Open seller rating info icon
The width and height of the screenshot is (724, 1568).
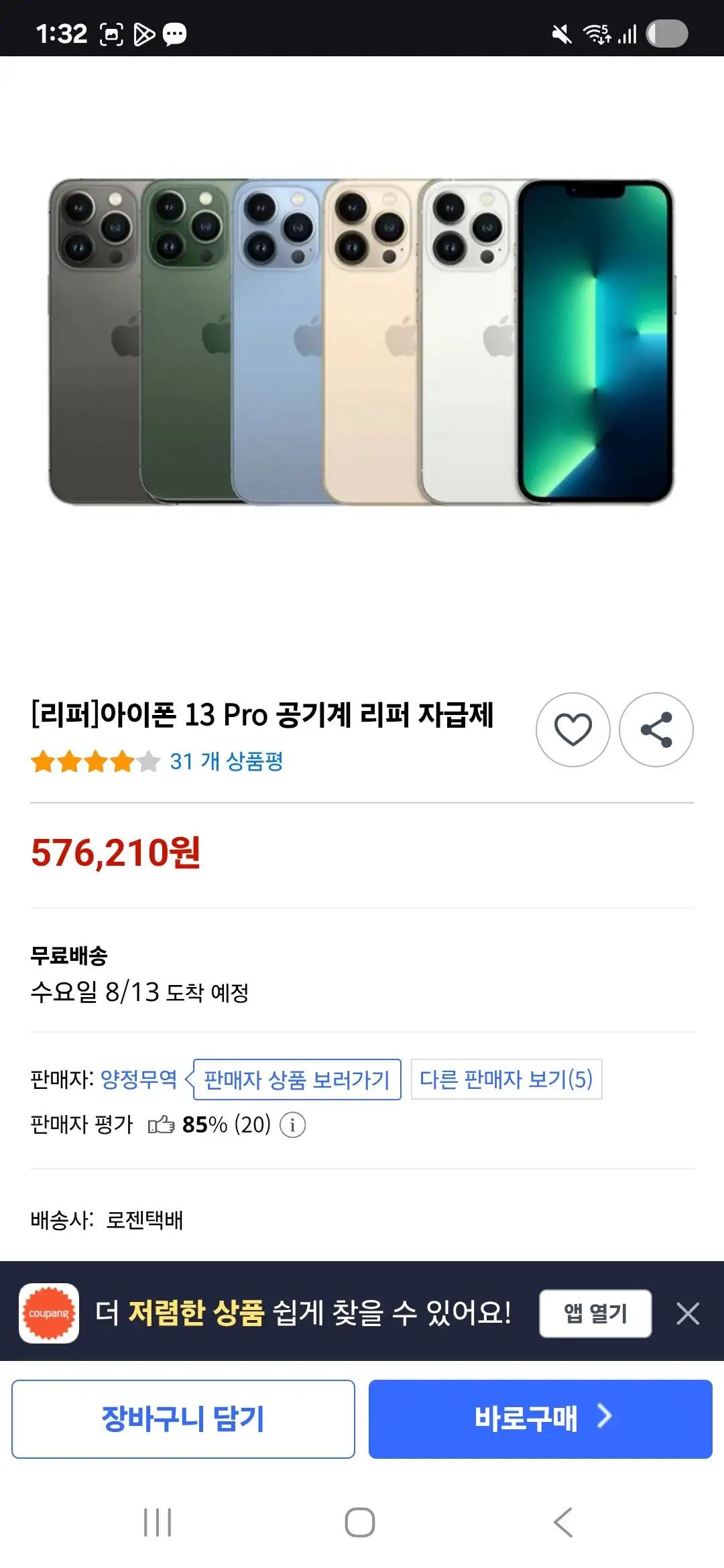[292, 1125]
